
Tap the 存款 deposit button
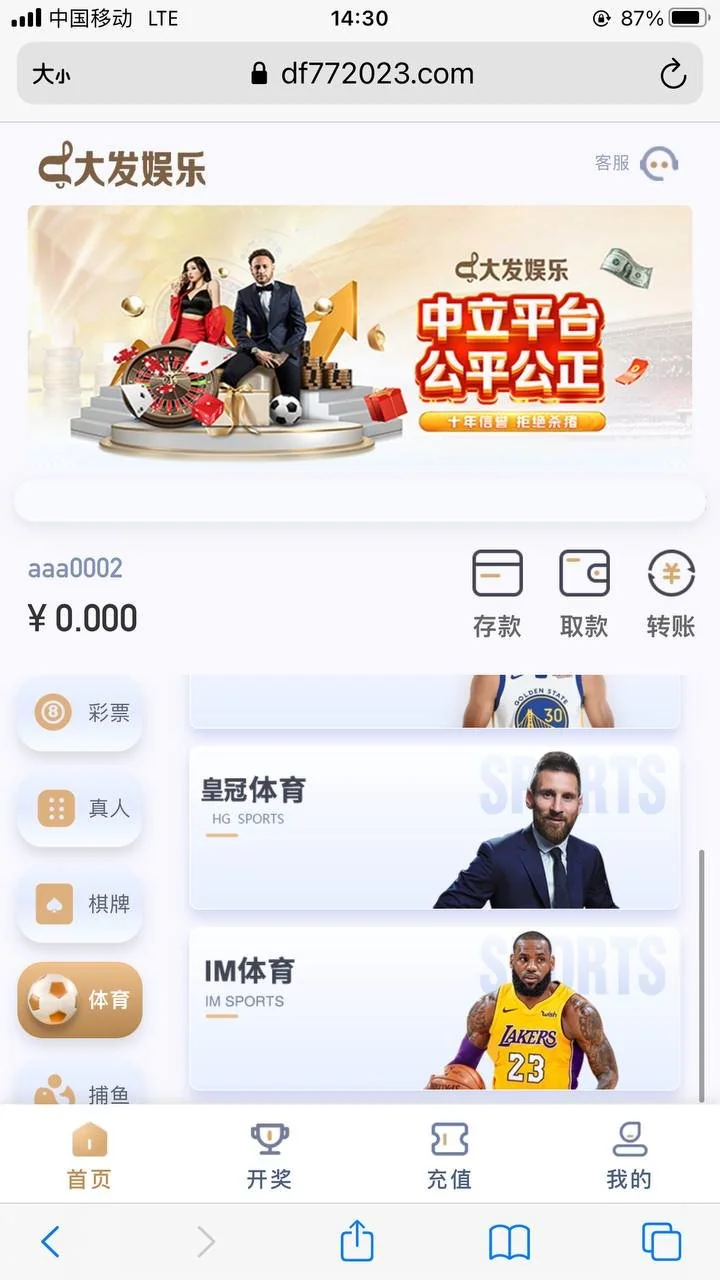coord(497,593)
